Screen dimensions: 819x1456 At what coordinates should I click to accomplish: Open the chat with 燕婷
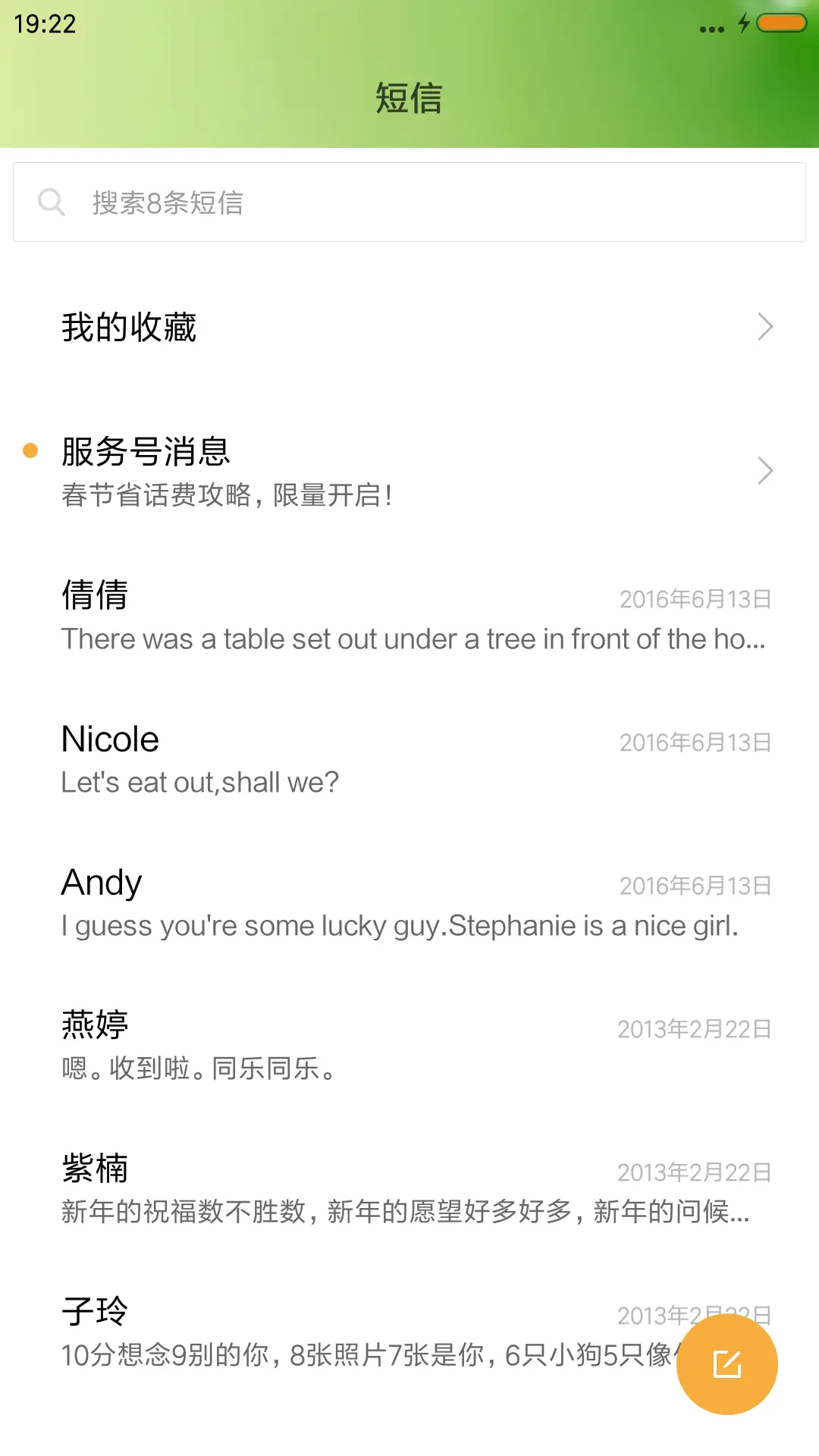[x=409, y=1044]
